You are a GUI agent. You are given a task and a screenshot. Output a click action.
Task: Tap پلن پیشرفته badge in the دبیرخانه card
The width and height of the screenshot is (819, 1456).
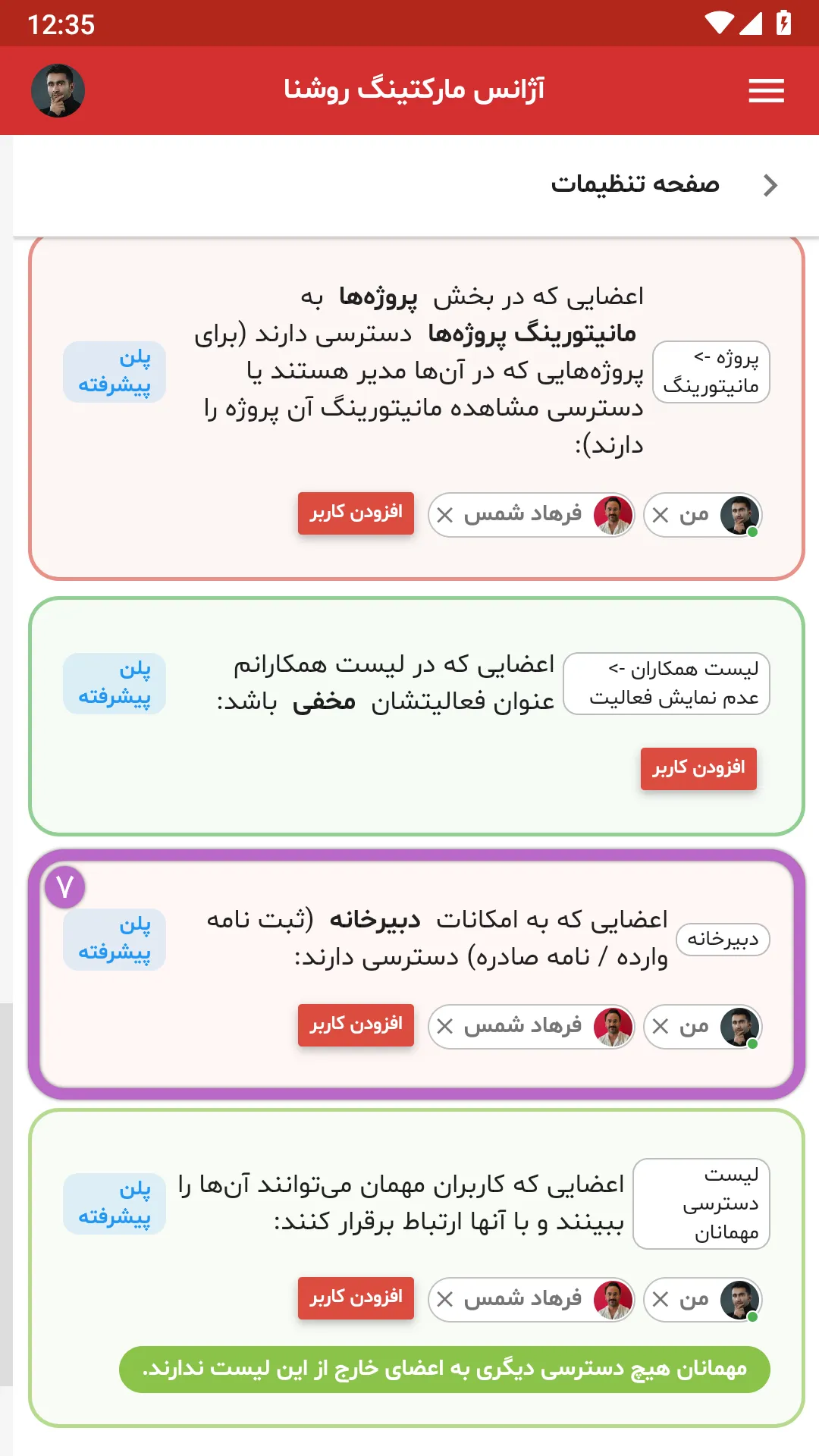tap(115, 939)
